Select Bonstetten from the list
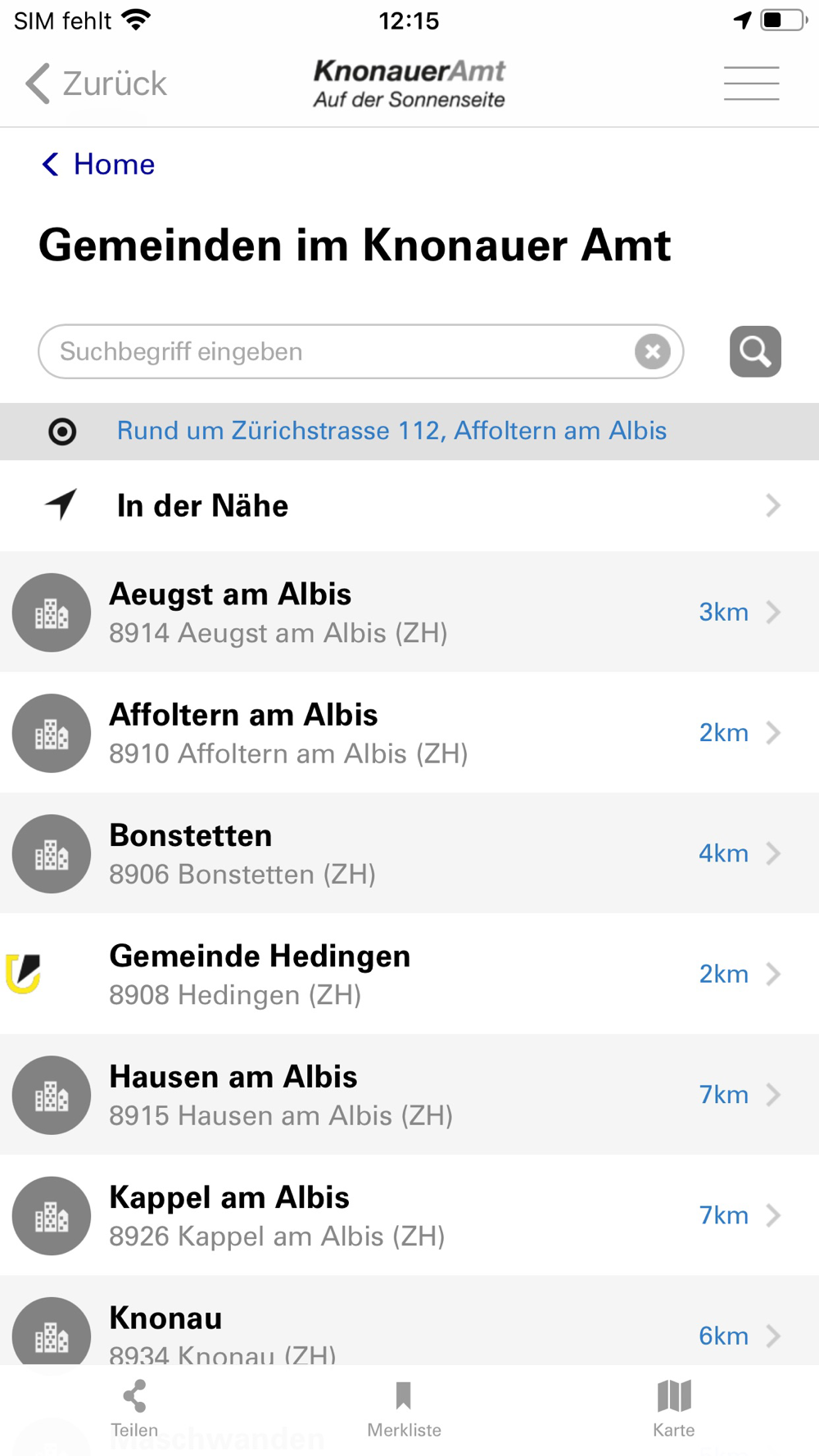This screenshot has height=1456, width=819. (x=409, y=852)
